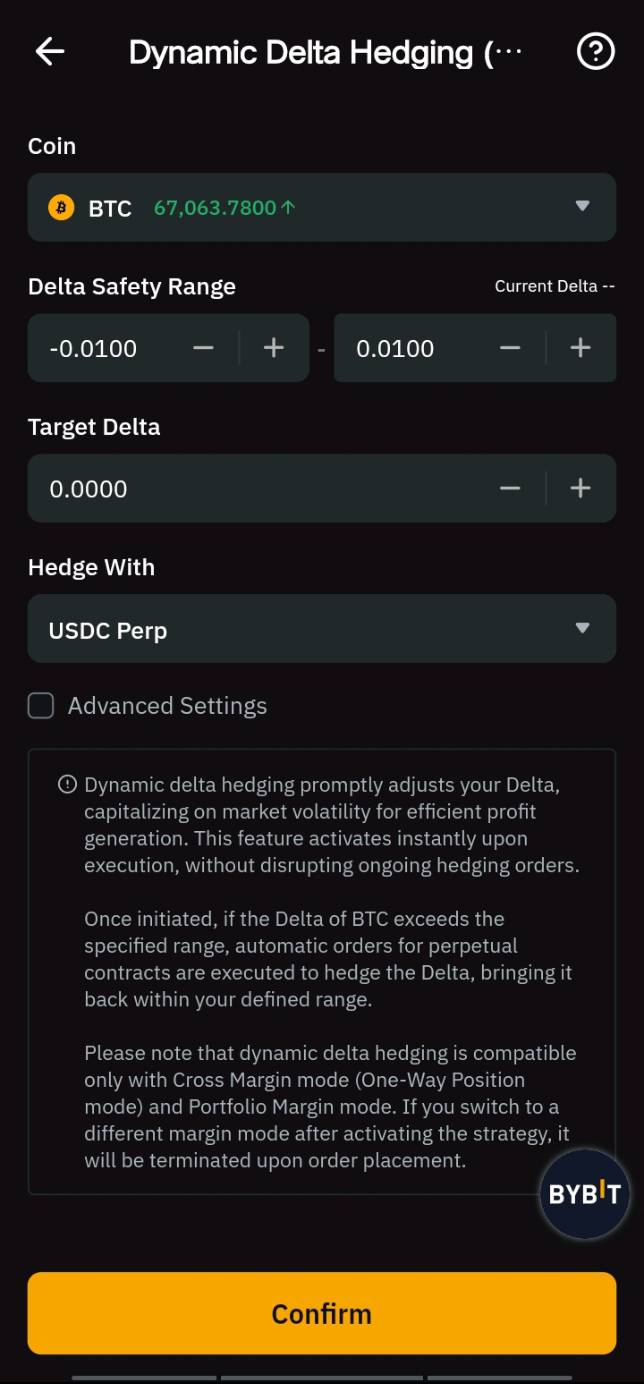Increase the Target Delta value
The image size is (644, 1384).
pos(580,488)
